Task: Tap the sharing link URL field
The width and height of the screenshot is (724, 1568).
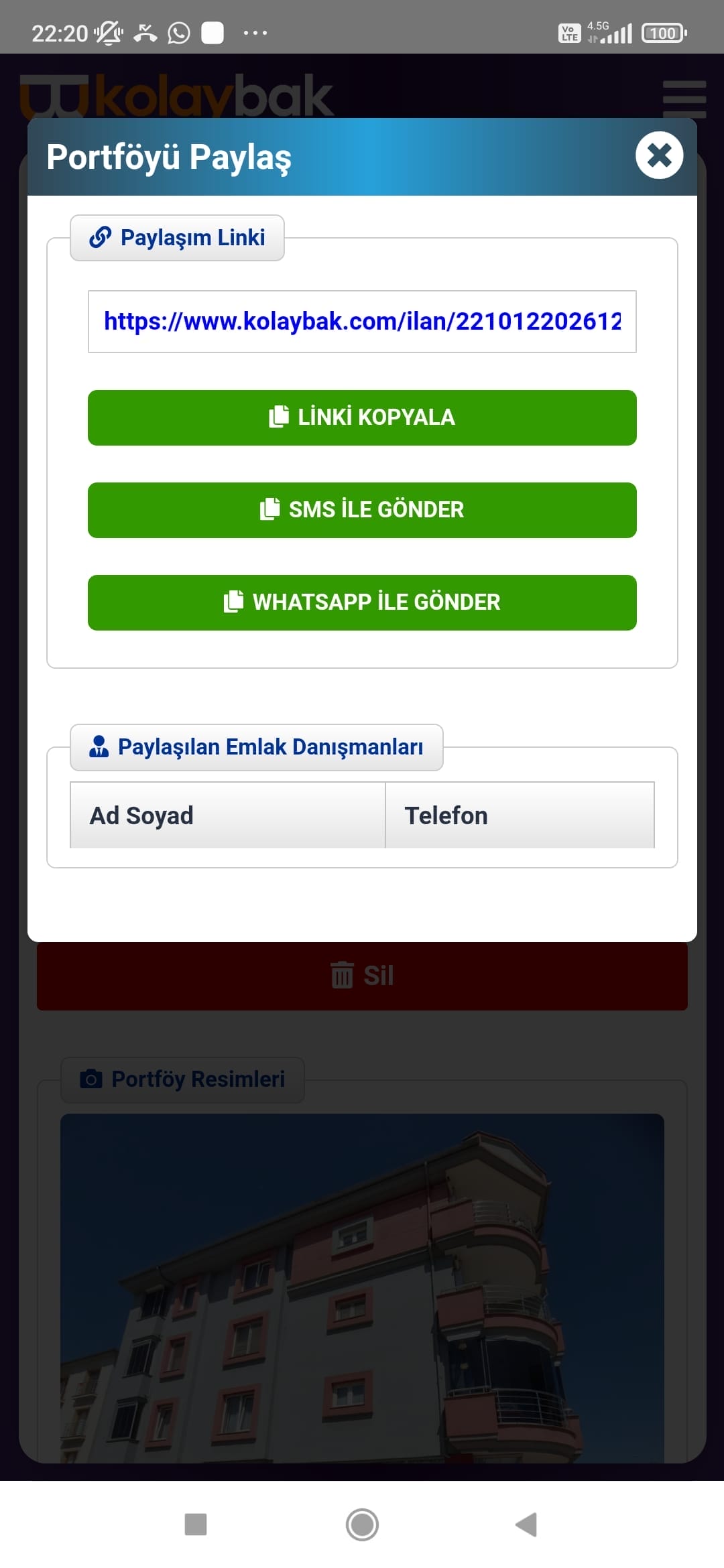Action: 362,322
